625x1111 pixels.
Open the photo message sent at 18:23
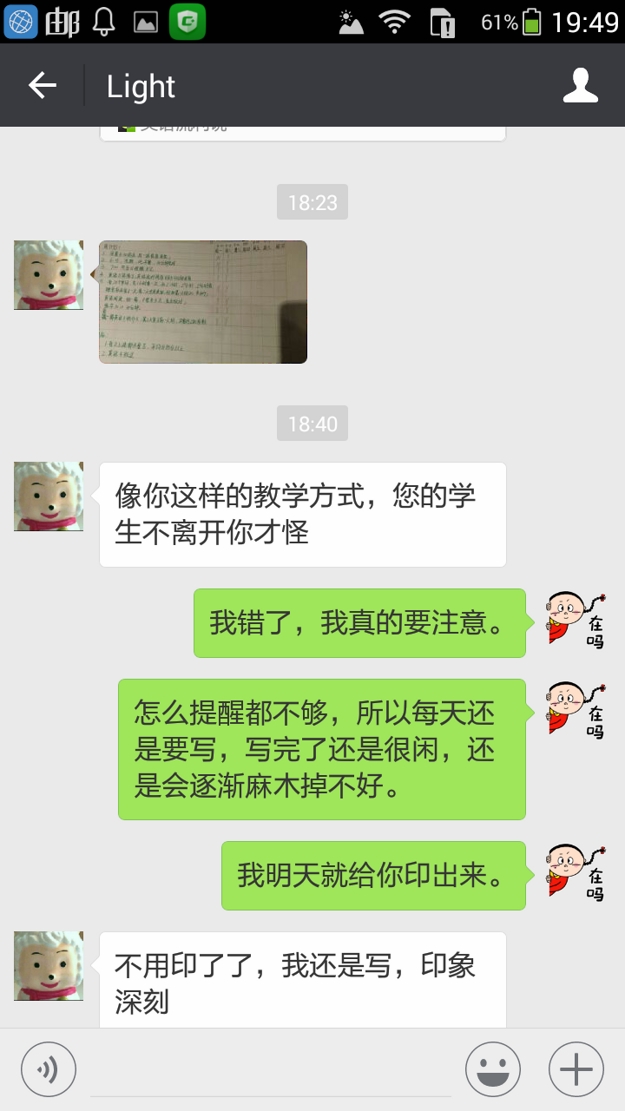[x=203, y=301]
